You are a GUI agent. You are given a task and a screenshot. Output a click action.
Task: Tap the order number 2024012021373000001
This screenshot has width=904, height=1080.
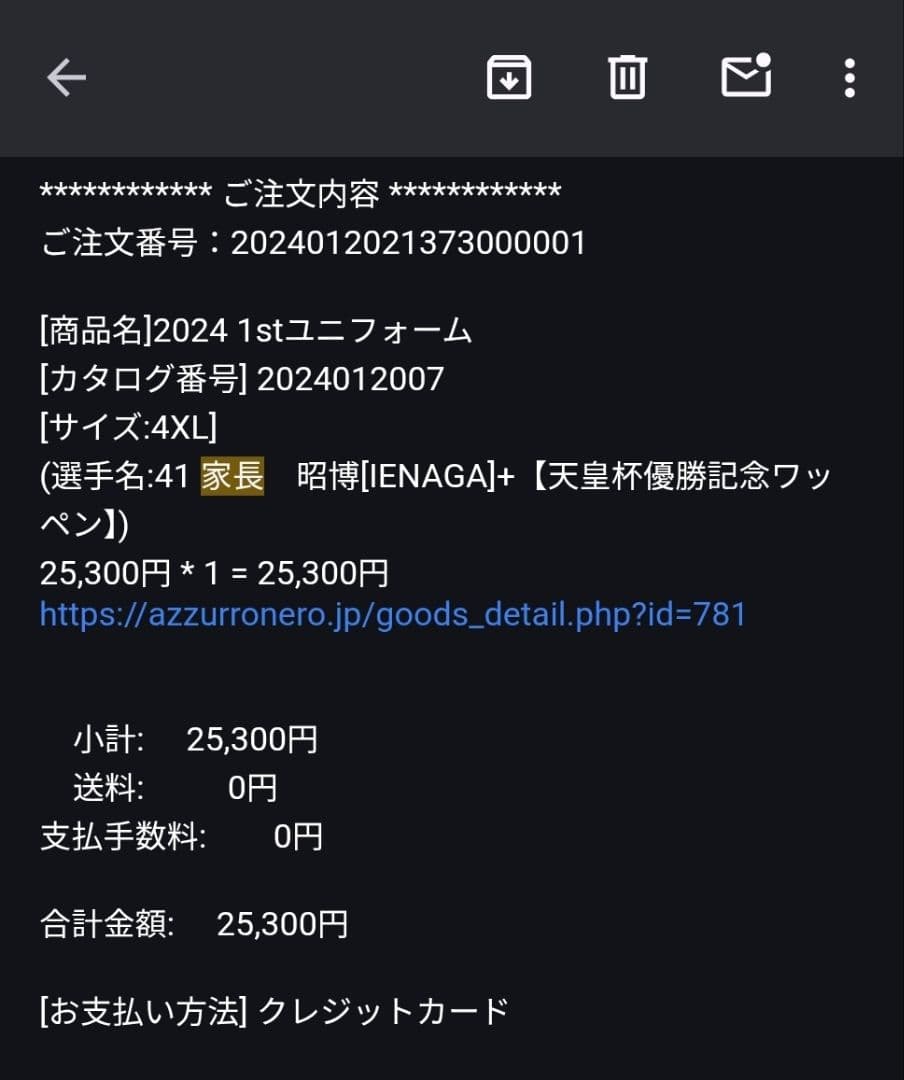pyautogui.click(x=410, y=242)
